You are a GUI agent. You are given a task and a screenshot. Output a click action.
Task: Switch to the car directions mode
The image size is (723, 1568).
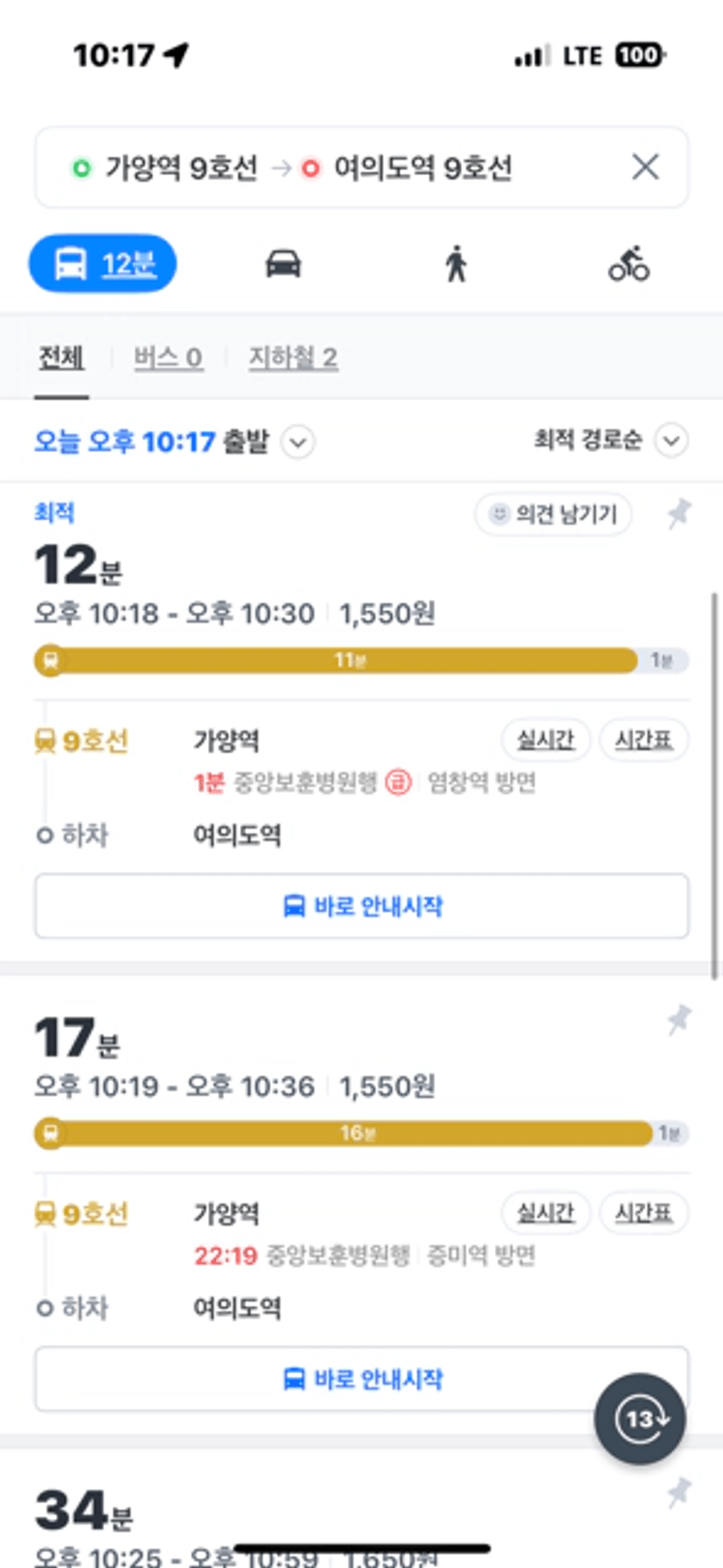pyautogui.click(x=283, y=263)
